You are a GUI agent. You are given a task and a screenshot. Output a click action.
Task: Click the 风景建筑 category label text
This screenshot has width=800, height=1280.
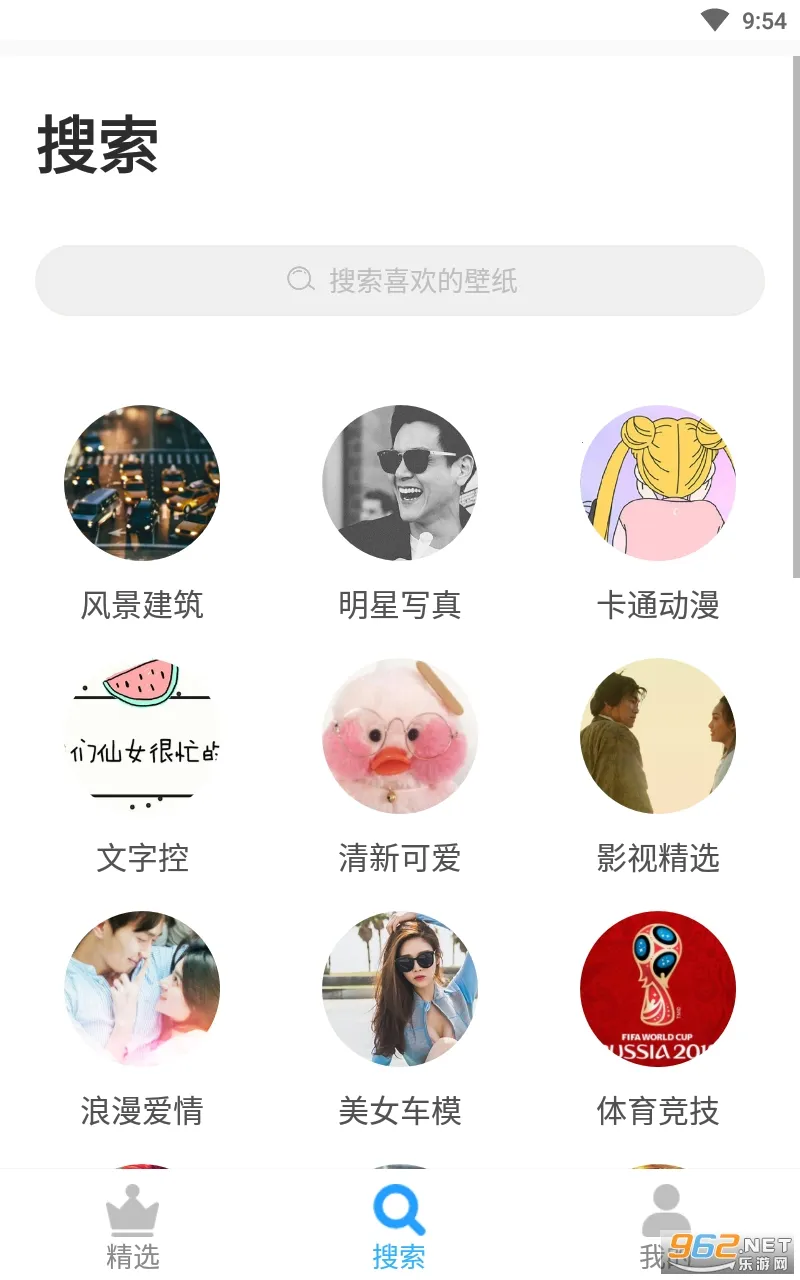(141, 605)
